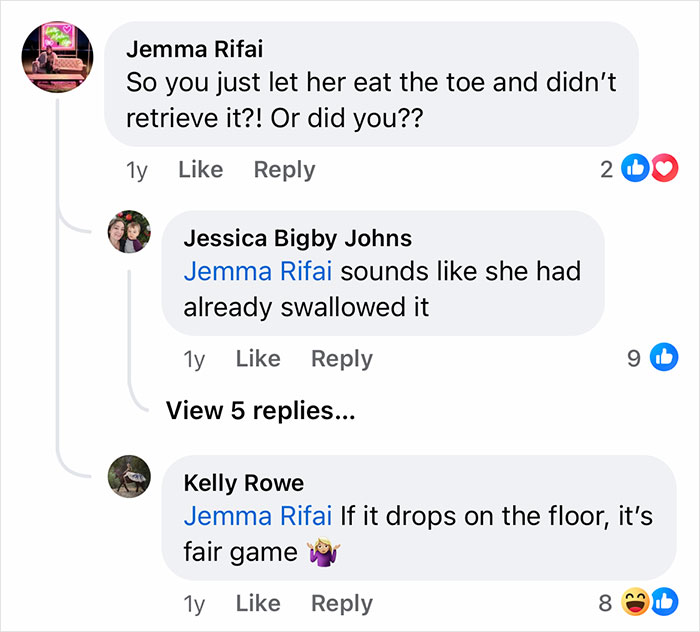Open Jessica Bigby Johns' avatar
The height and width of the screenshot is (632, 700).
[129, 232]
